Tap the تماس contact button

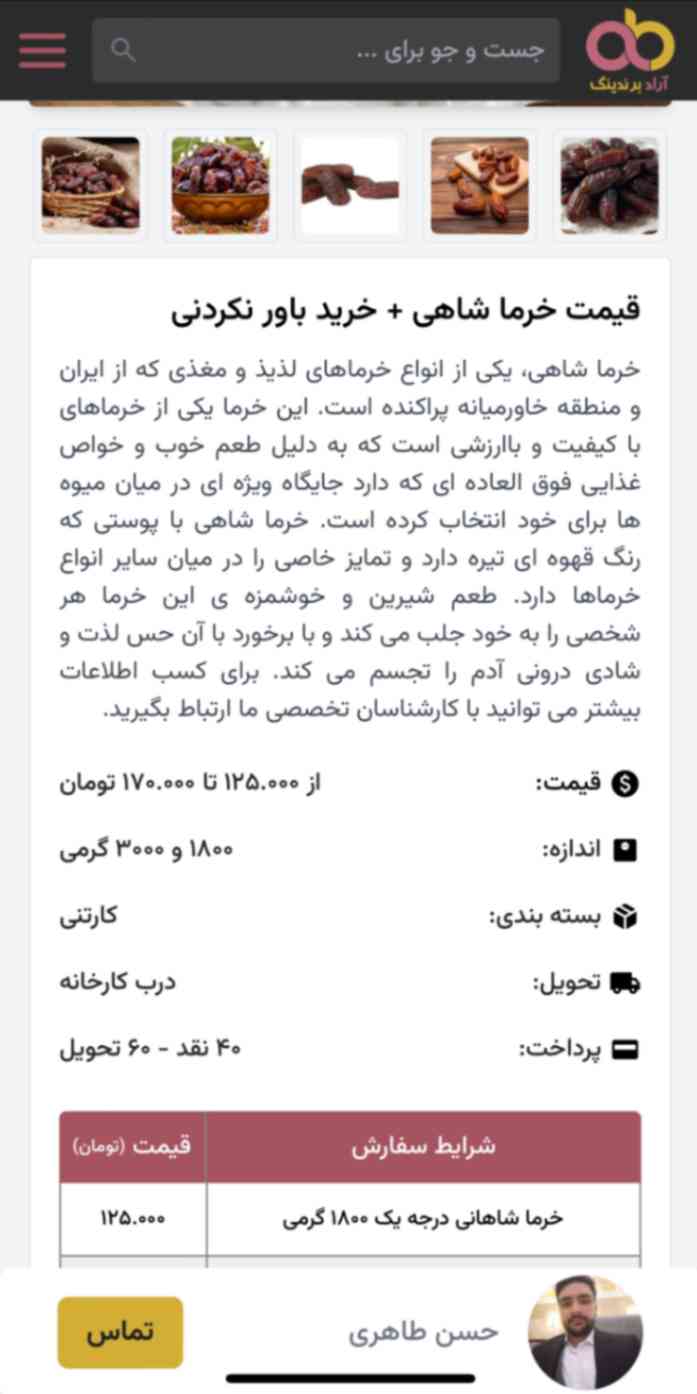(120, 1332)
